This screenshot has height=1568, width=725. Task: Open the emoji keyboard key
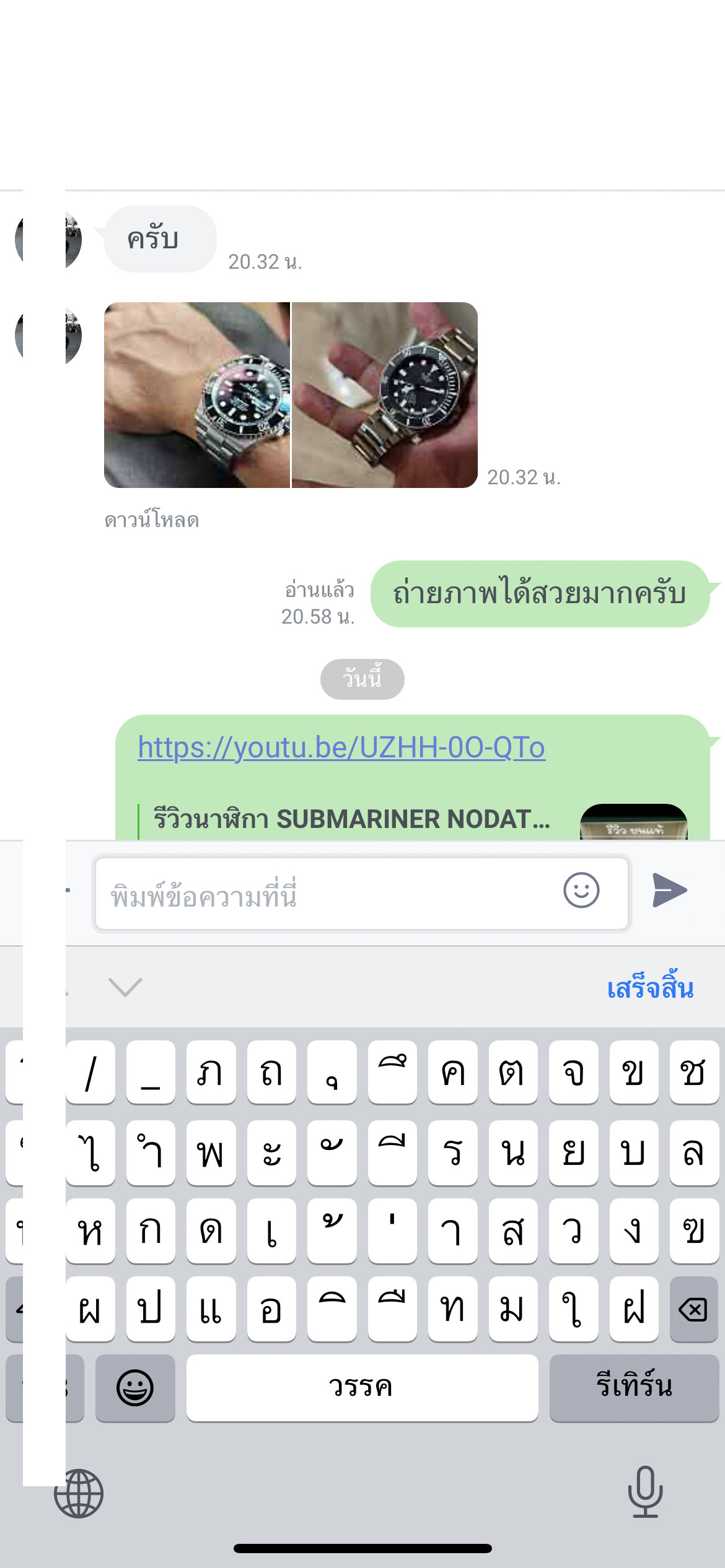pos(135,1388)
